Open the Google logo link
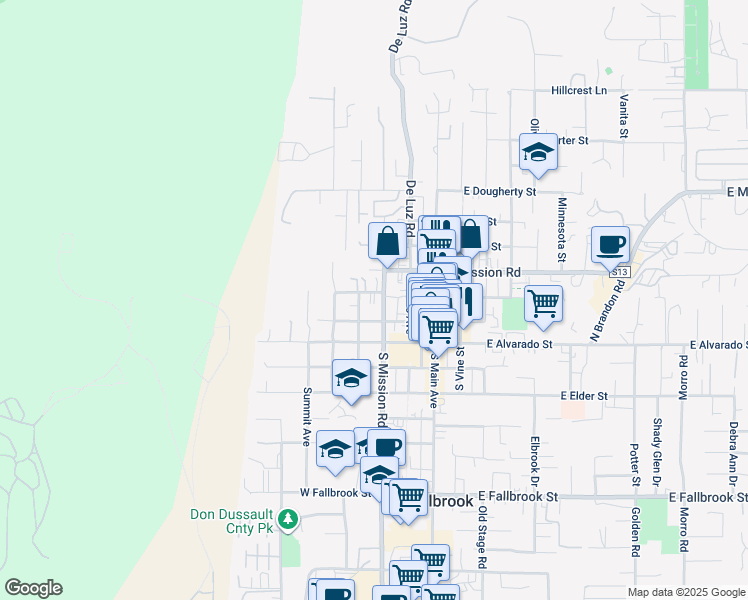 33,588
